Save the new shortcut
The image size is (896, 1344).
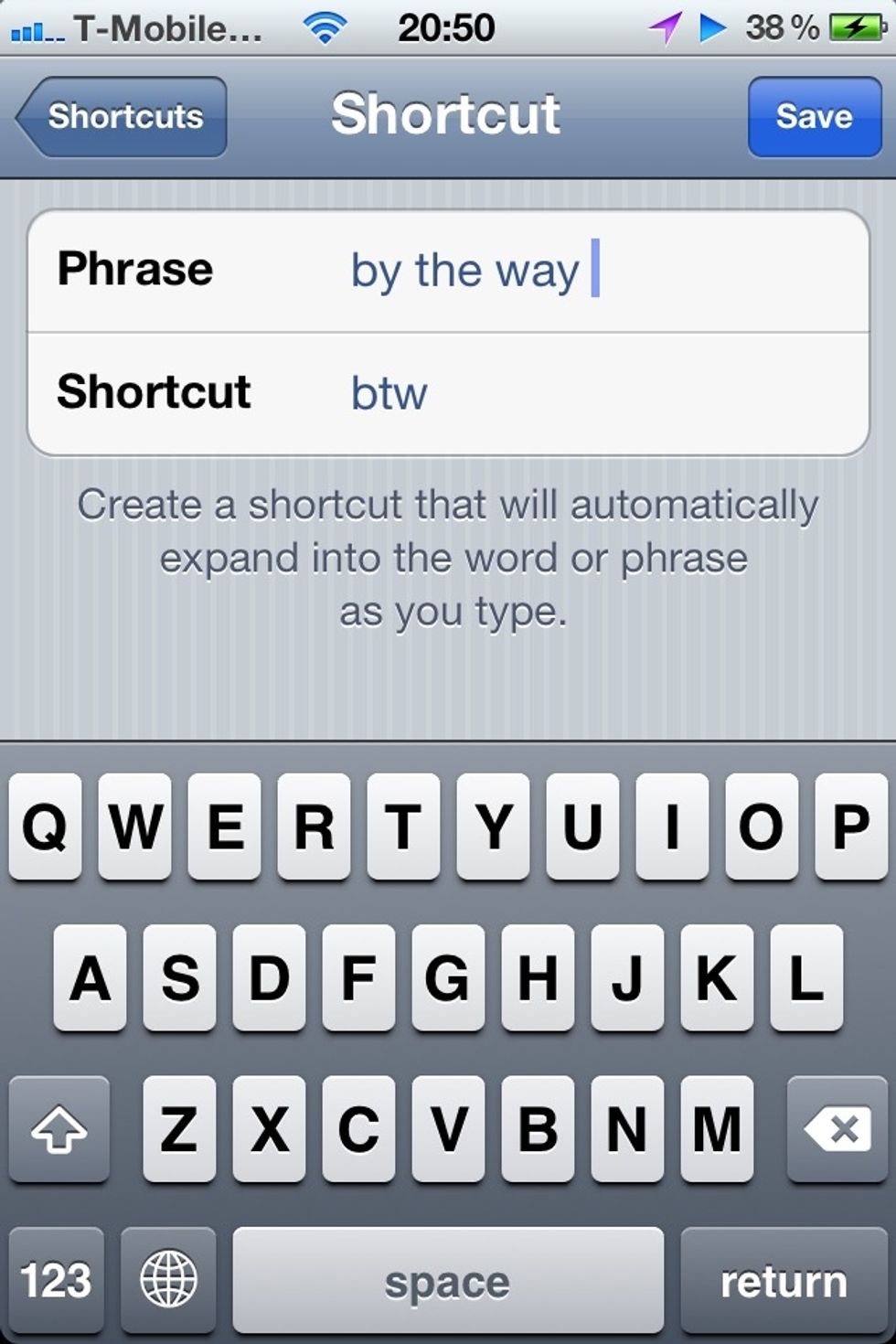pos(814,117)
